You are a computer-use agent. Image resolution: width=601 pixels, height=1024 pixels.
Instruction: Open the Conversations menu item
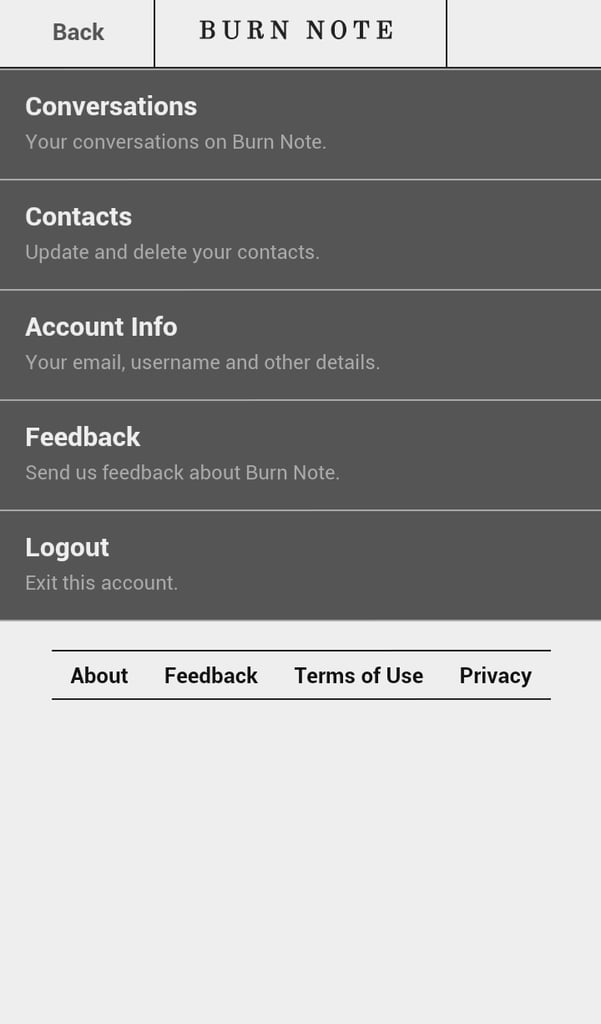pos(300,124)
